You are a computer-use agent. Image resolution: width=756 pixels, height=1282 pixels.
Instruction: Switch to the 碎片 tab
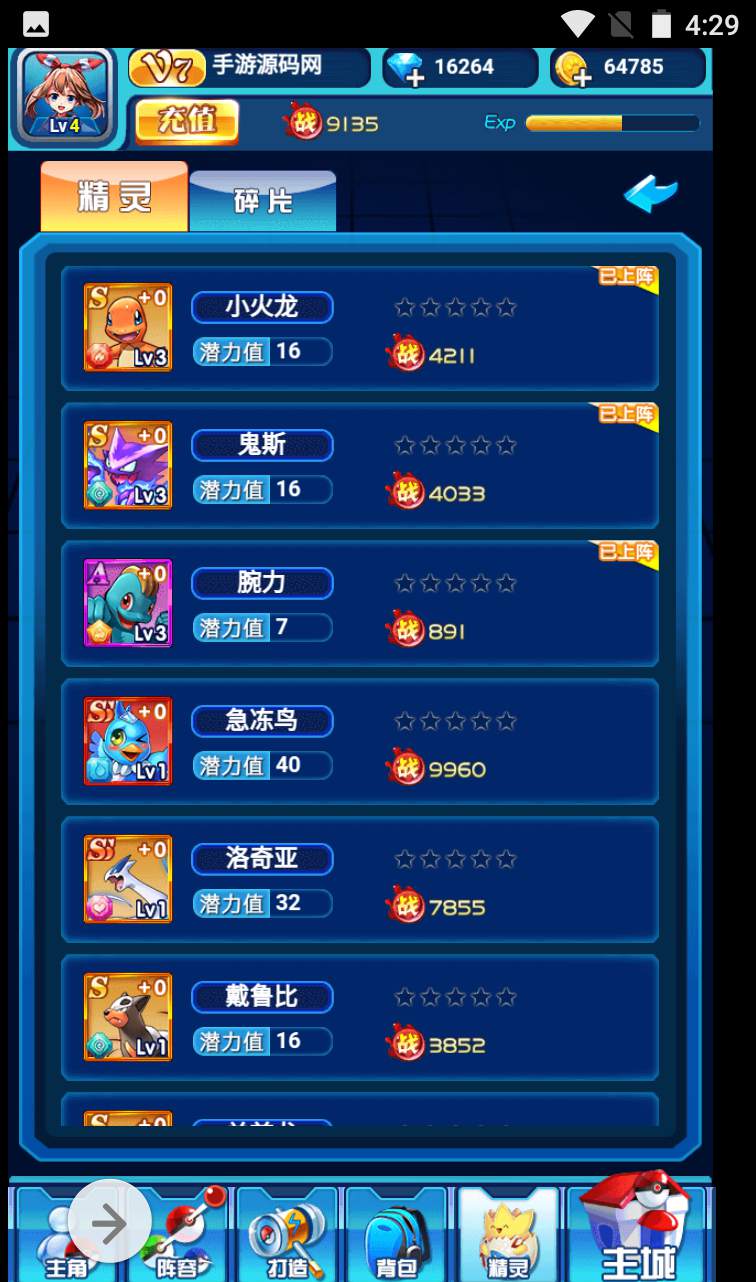click(263, 200)
